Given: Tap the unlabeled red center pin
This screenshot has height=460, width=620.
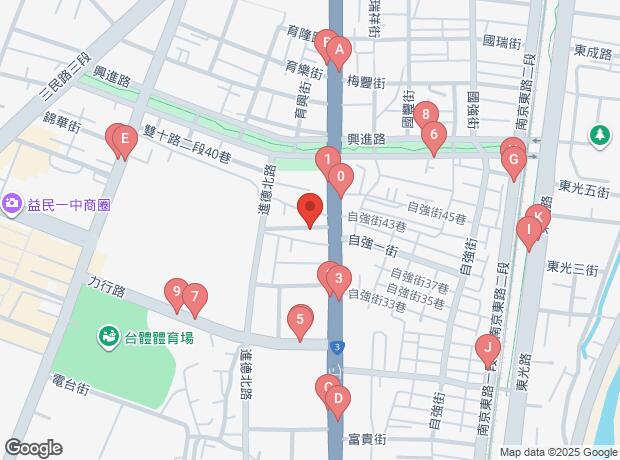Looking at the screenshot, I should click(310, 209).
